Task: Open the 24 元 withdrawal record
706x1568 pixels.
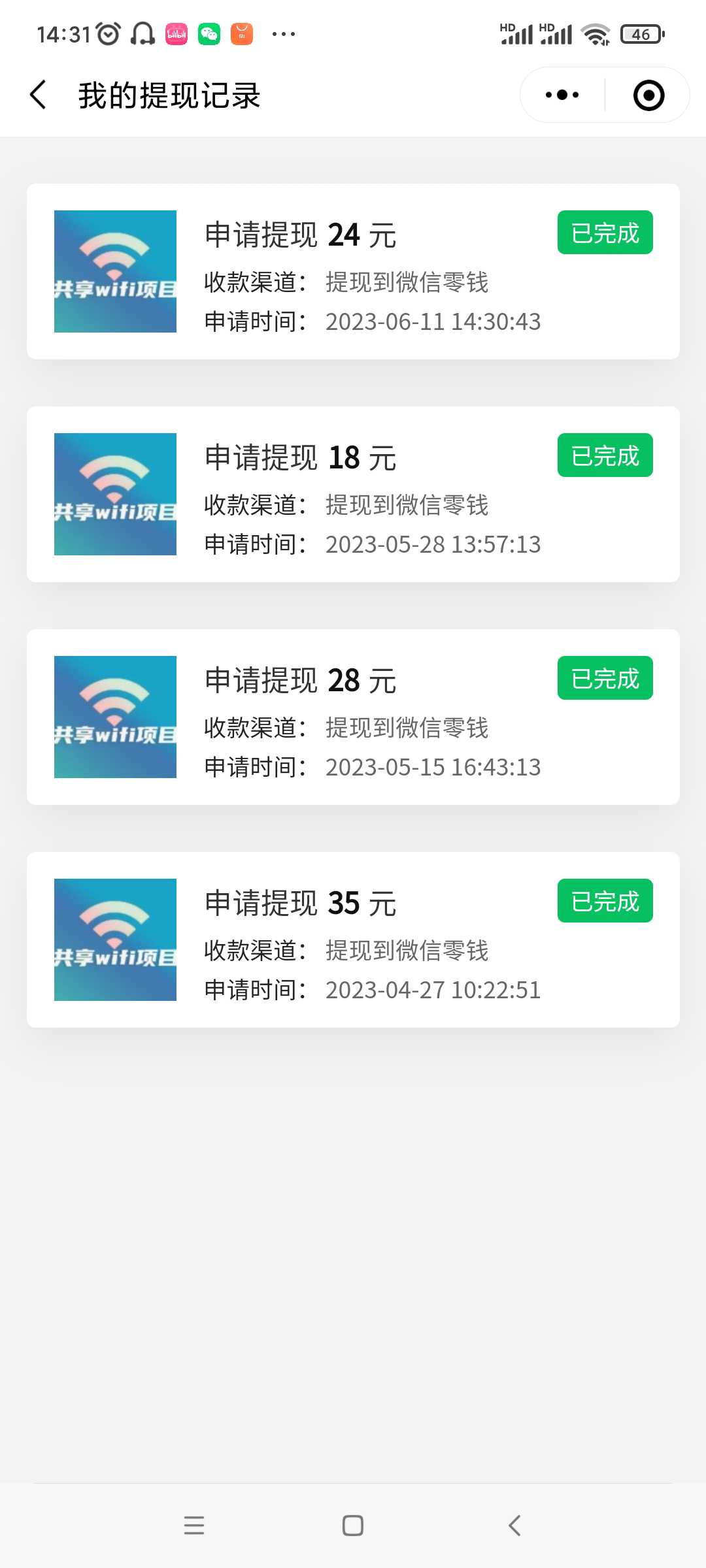Action: pyautogui.click(x=353, y=271)
